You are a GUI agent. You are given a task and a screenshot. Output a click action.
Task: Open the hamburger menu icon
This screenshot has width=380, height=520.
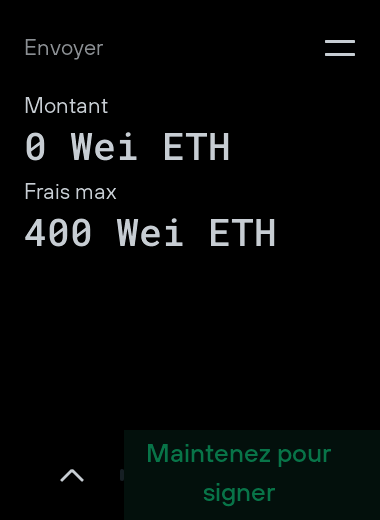[340, 48]
